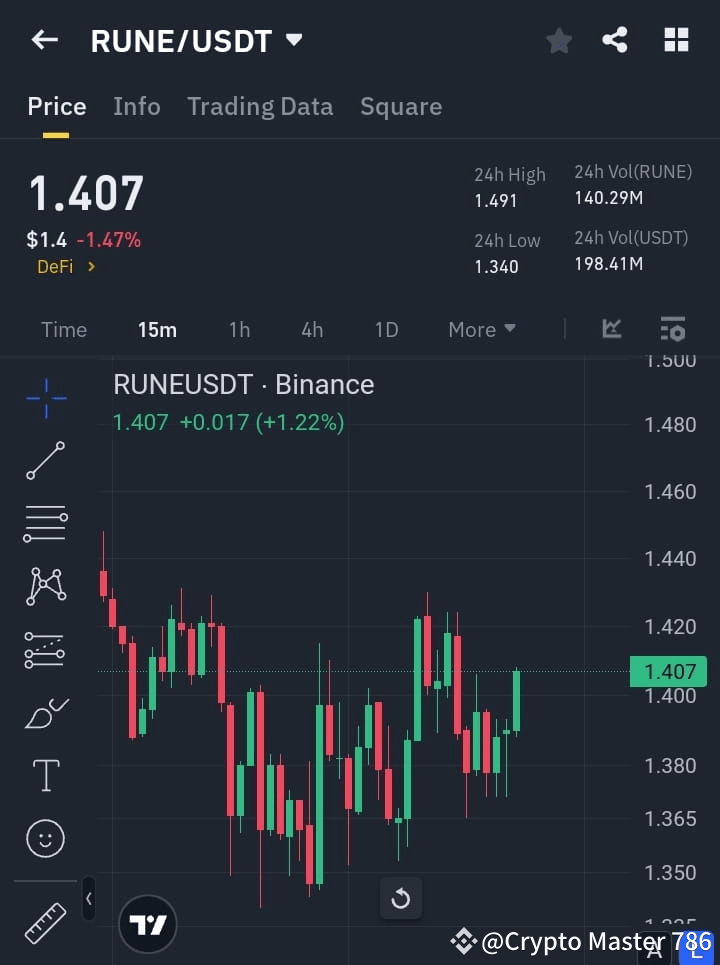Image resolution: width=720 pixels, height=965 pixels.
Task: Select the XABCD pattern tool
Action: (x=45, y=587)
